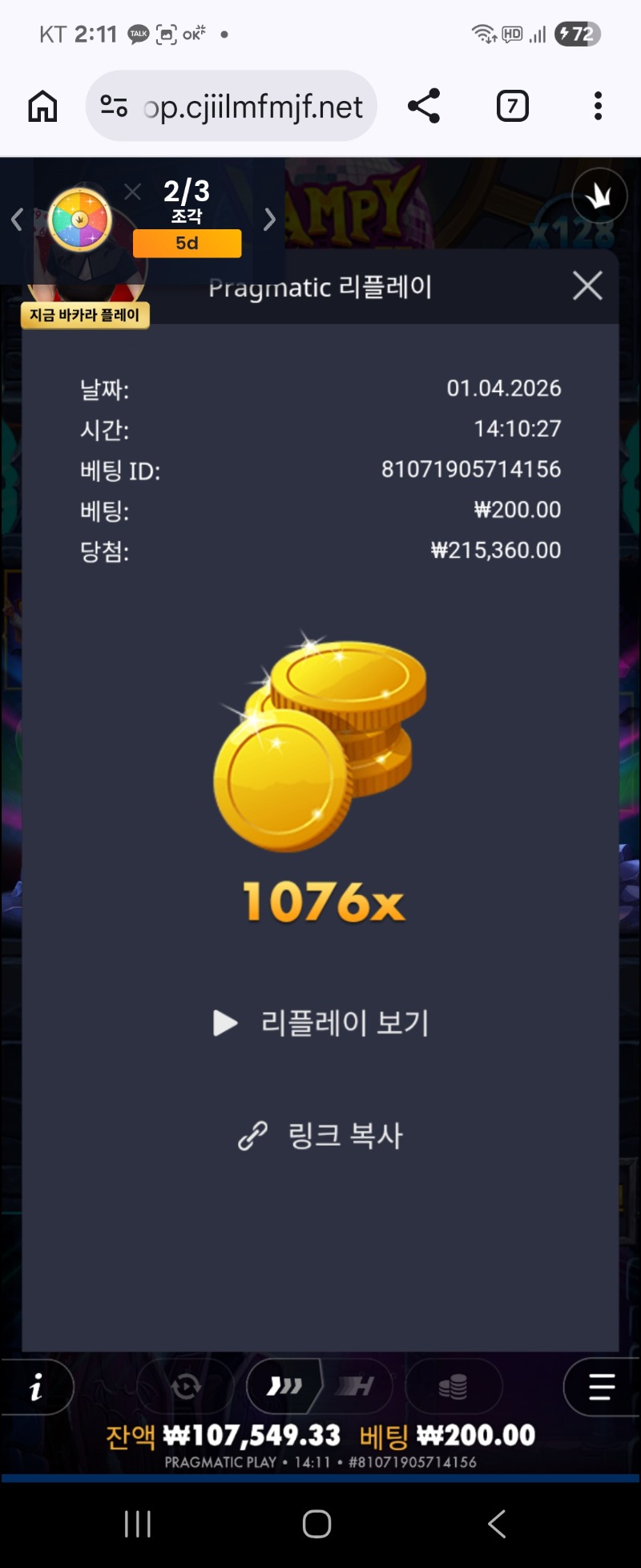Open the prize wheel icon

point(79,219)
